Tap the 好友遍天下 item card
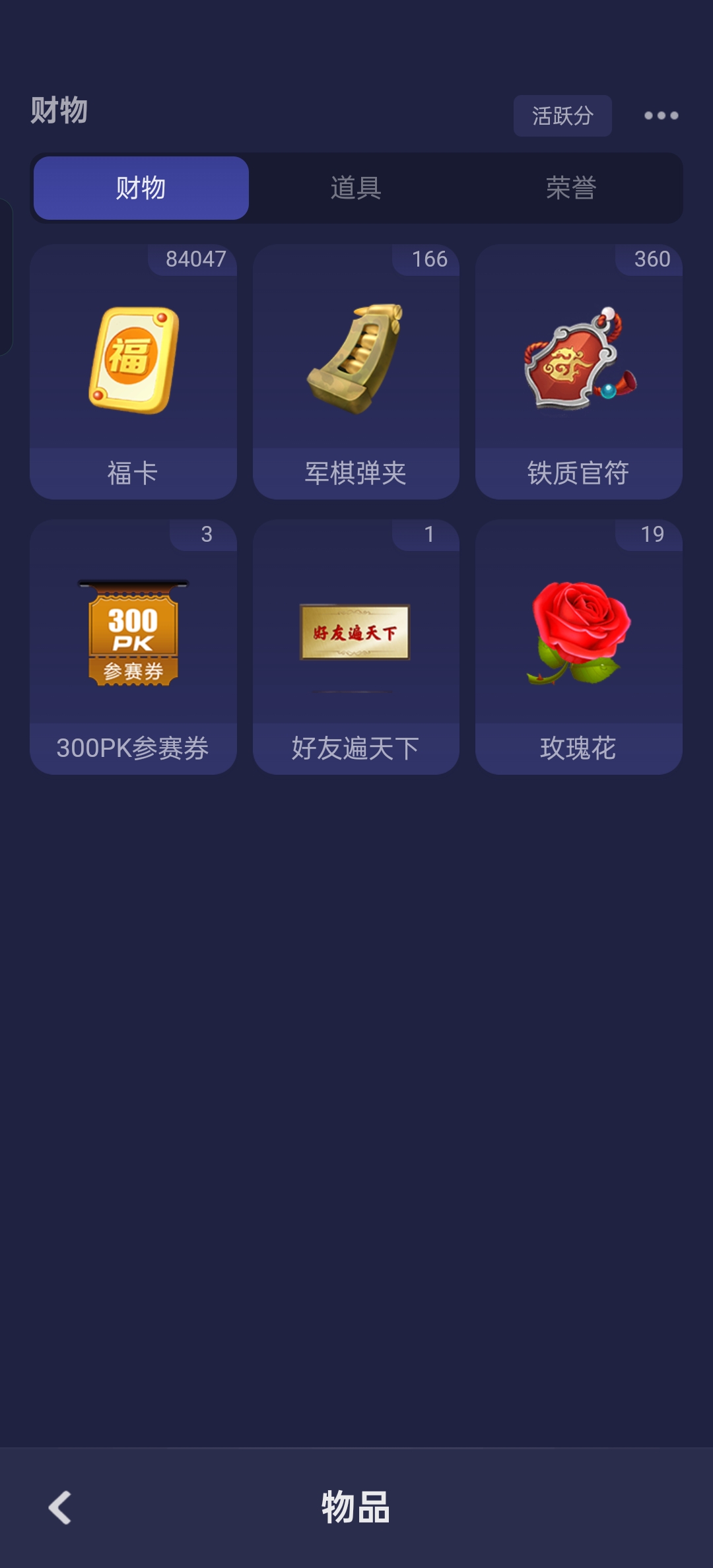The width and height of the screenshot is (713, 1568). (356, 647)
